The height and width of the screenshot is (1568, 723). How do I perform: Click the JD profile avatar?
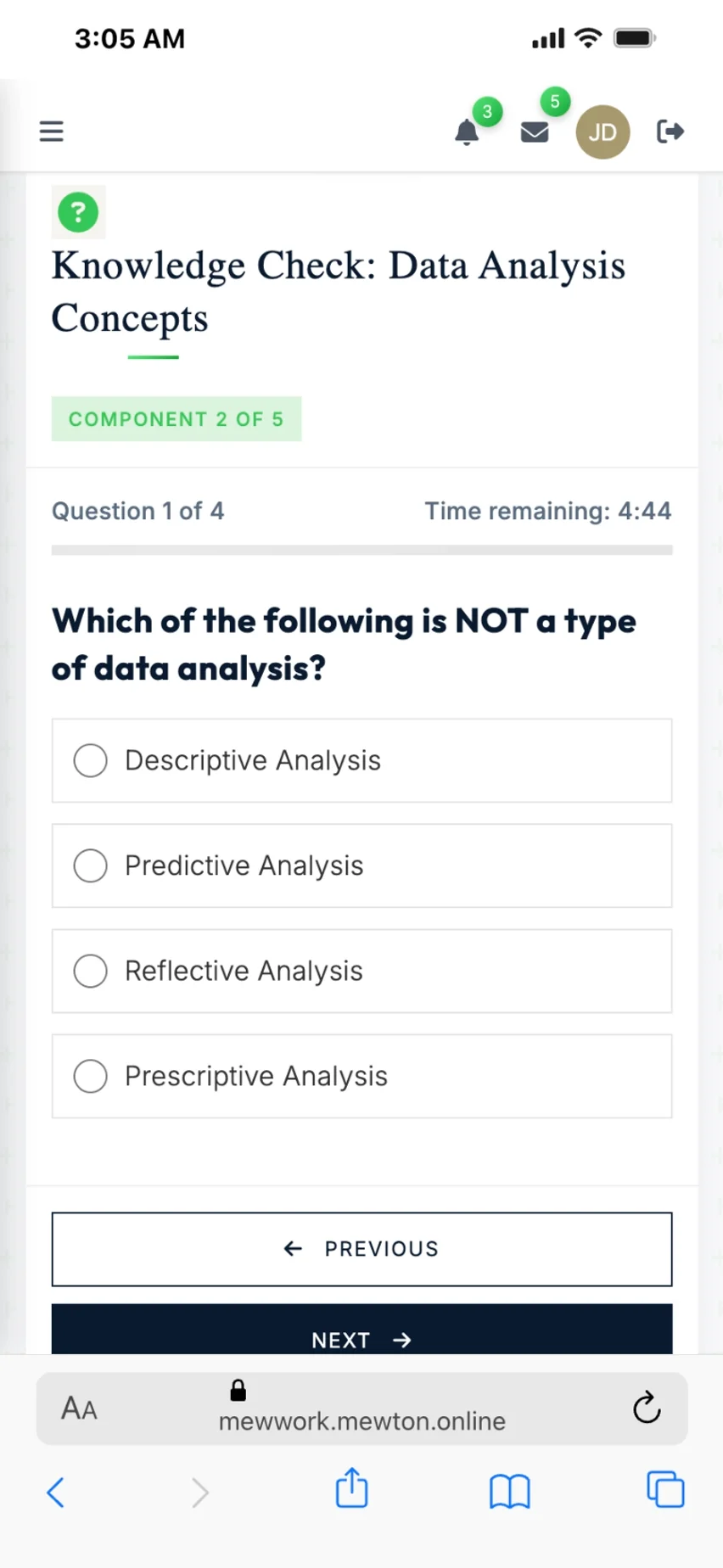(x=602, y=132)
